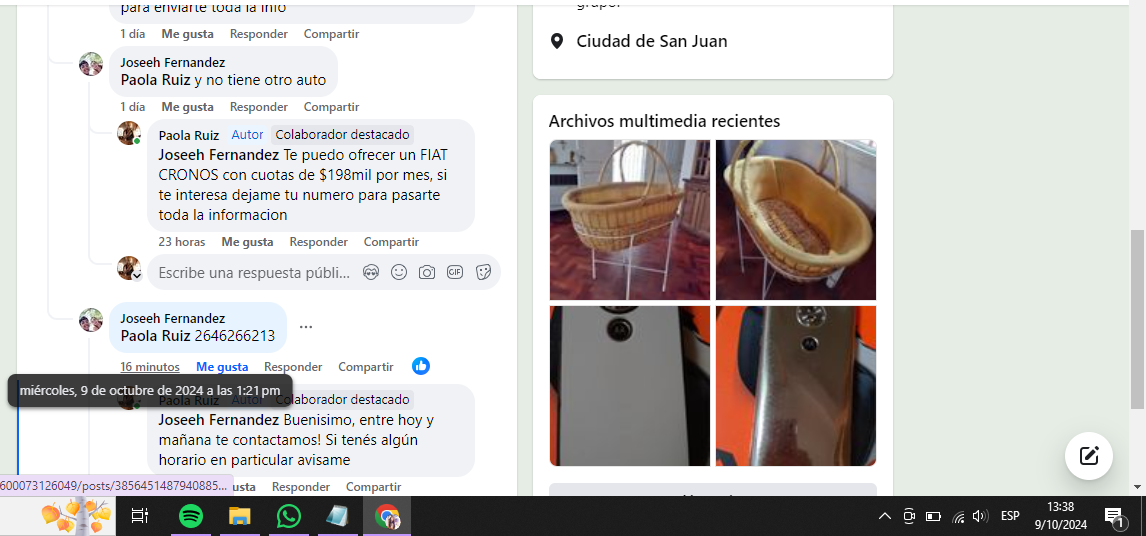The height and width of the screenshot is (536, 1146).
Task: Open options menu for the 2646266213 comment
Action: (x=306, y=327)
